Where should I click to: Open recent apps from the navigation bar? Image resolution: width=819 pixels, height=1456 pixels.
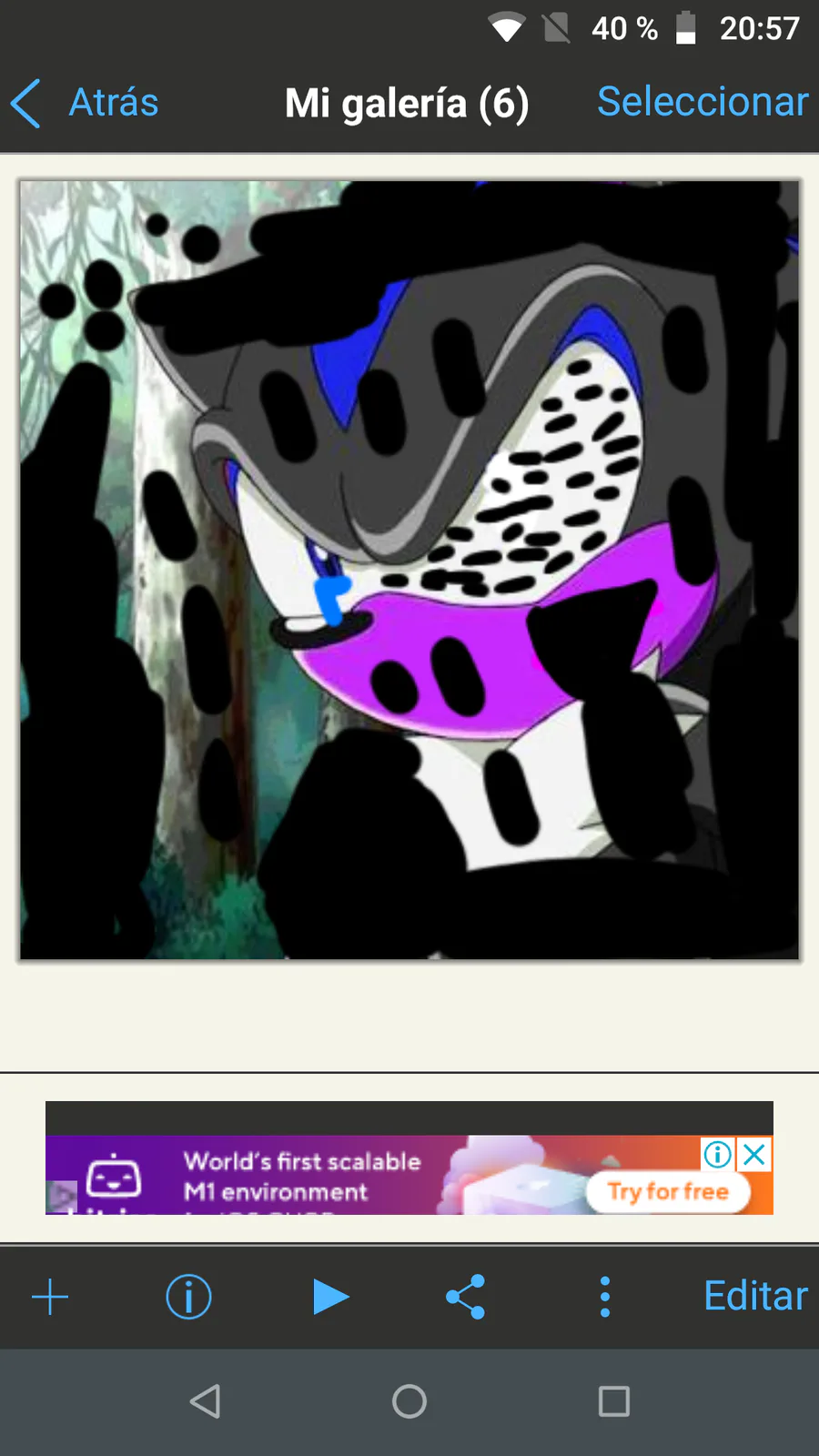click(614, 1401)
